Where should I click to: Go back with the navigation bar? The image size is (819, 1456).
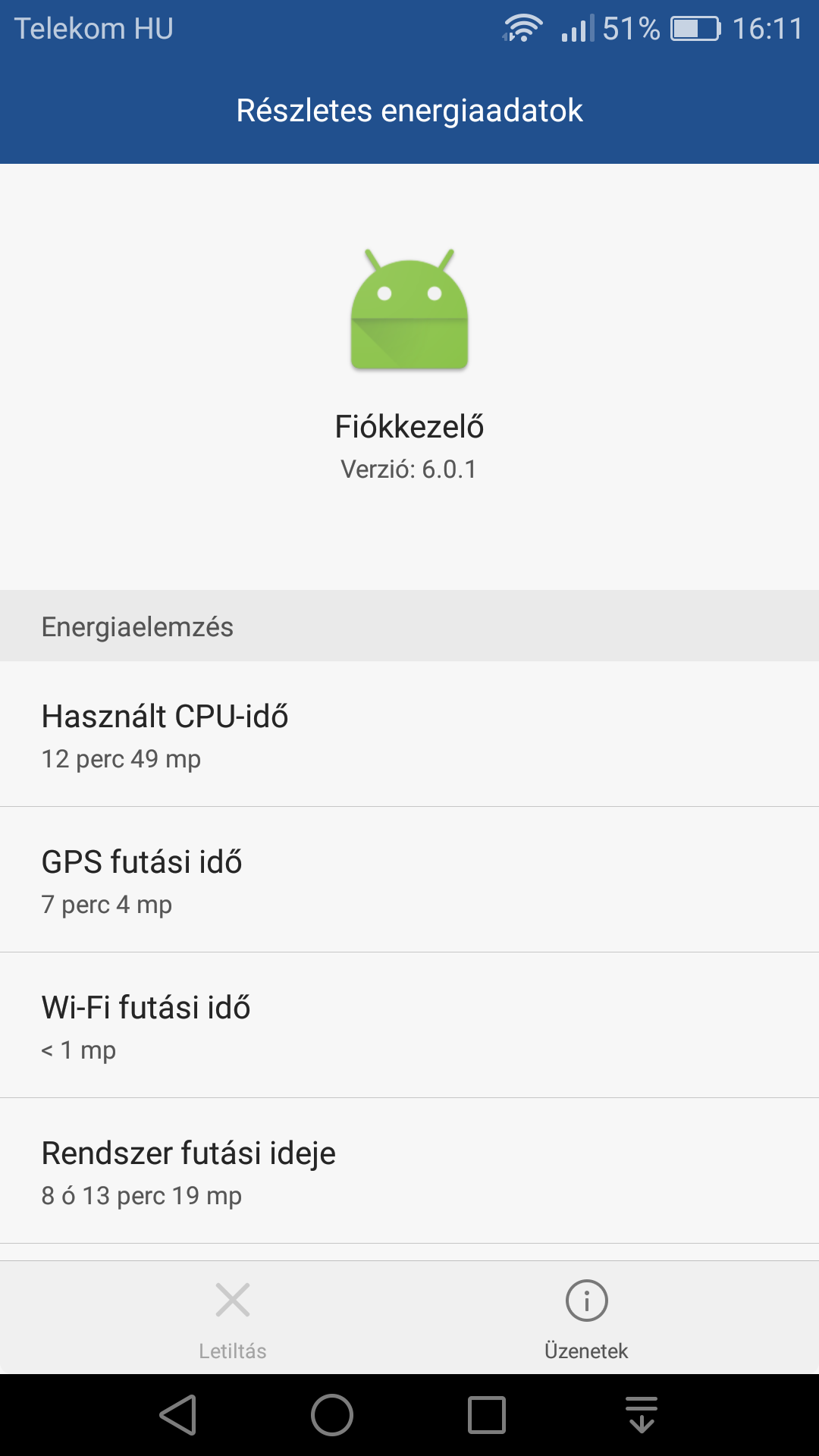tap(179, 1415)
